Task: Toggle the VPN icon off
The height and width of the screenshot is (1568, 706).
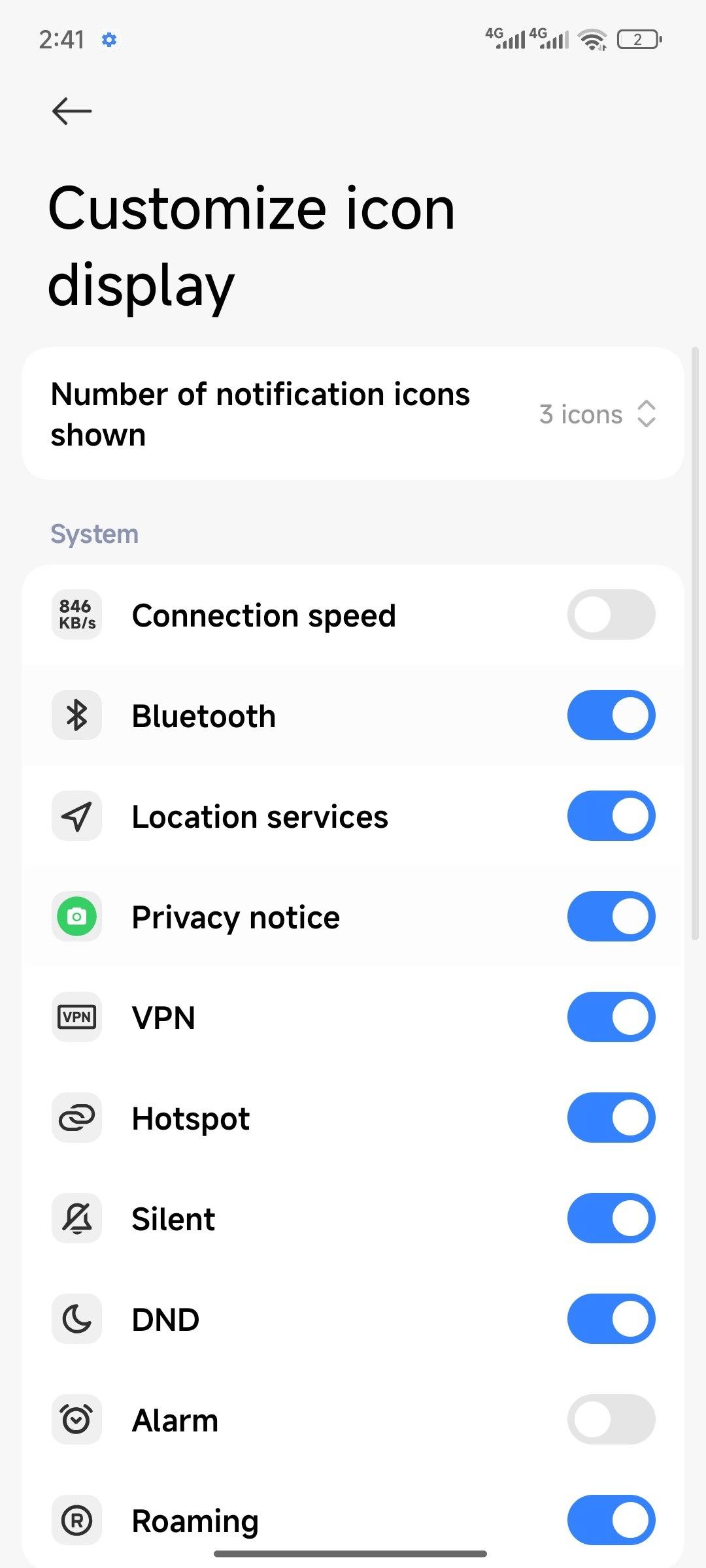Action: pyautogui.click(x=611, y=1017)
